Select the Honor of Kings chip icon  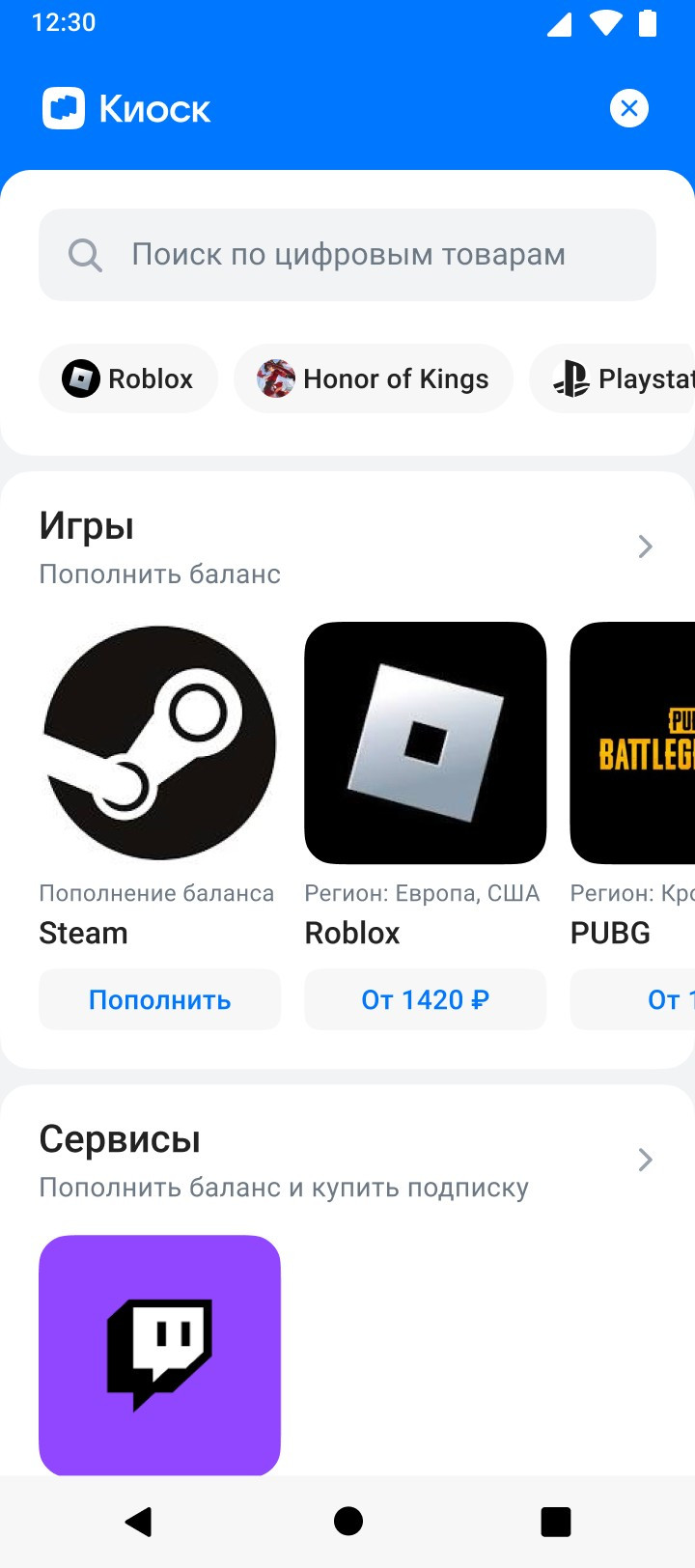pos(275,378)
